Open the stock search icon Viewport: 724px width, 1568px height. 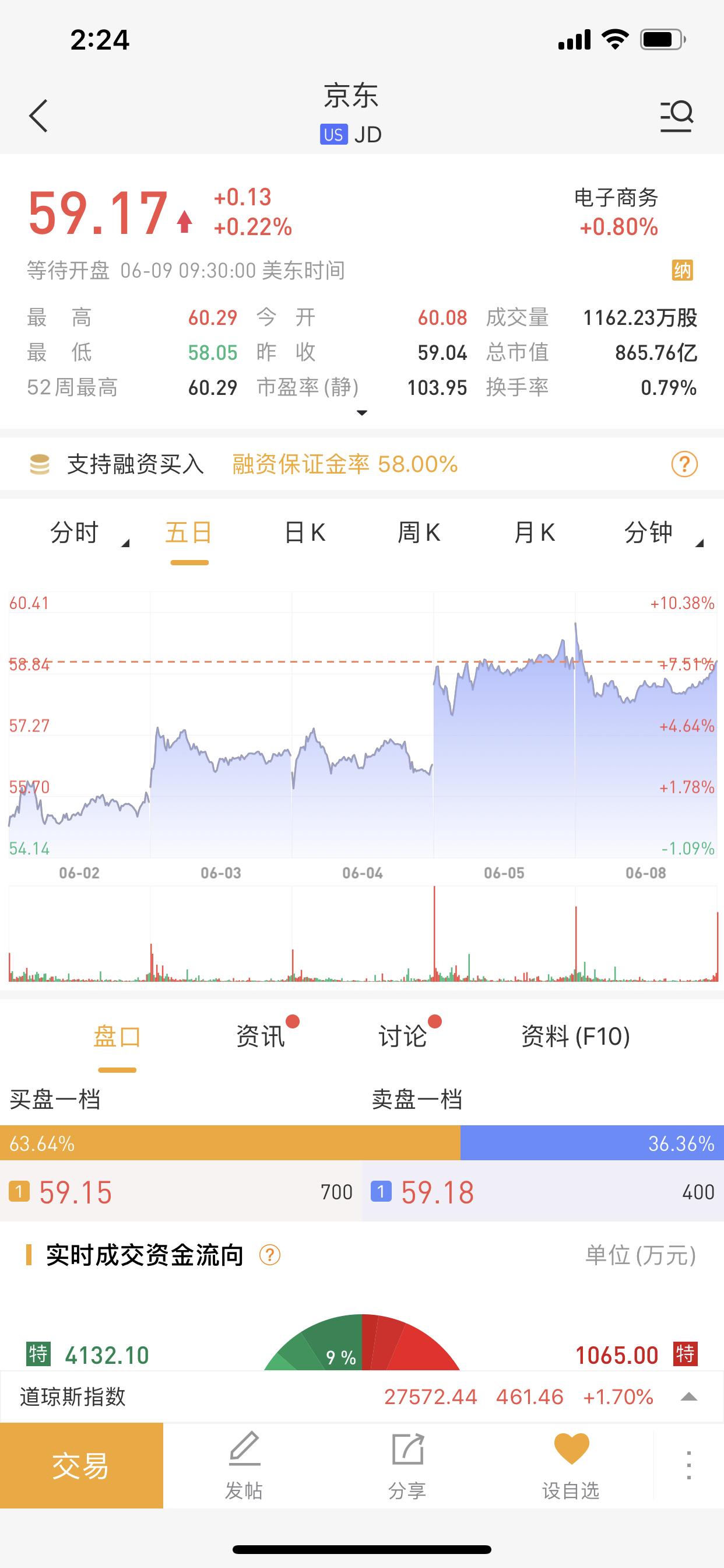(x=677, y=116)
